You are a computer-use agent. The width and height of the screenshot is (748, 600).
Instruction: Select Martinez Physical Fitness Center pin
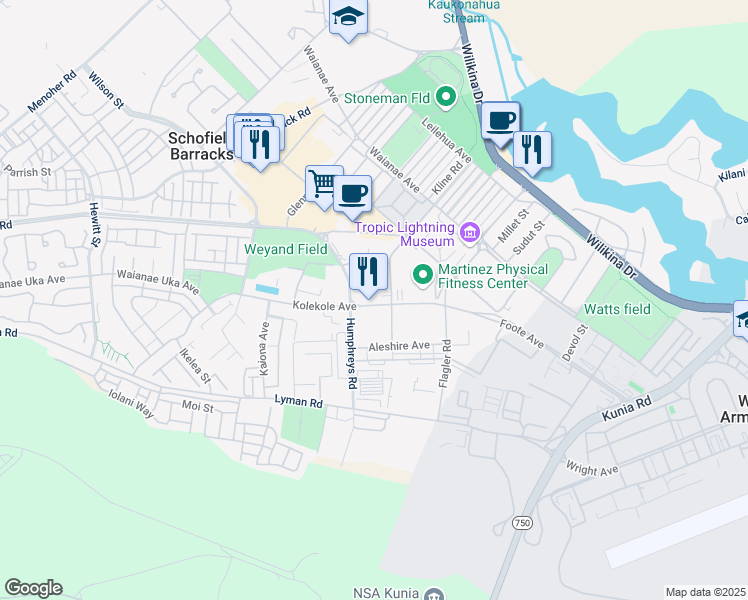[422, 273]
